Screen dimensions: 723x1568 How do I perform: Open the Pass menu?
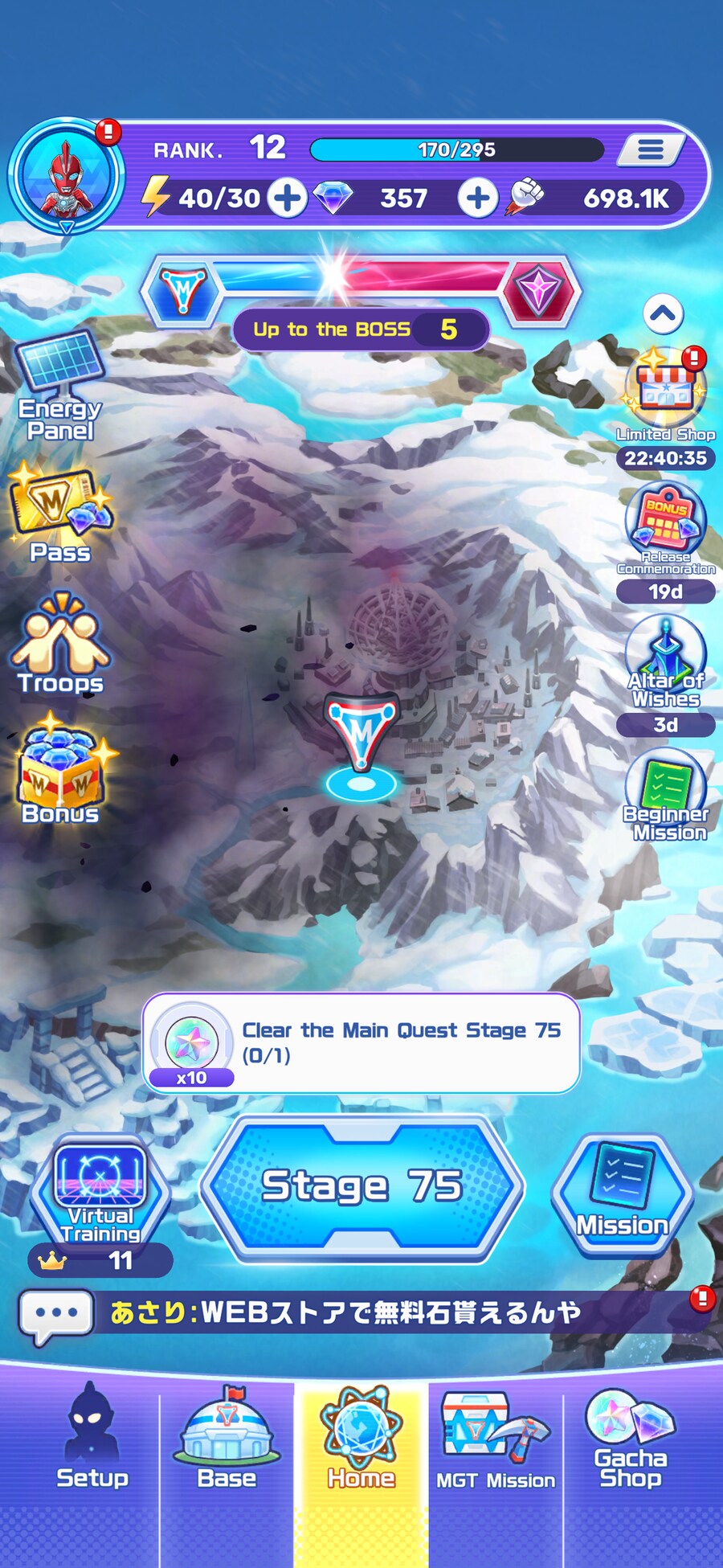click(60, 514)
